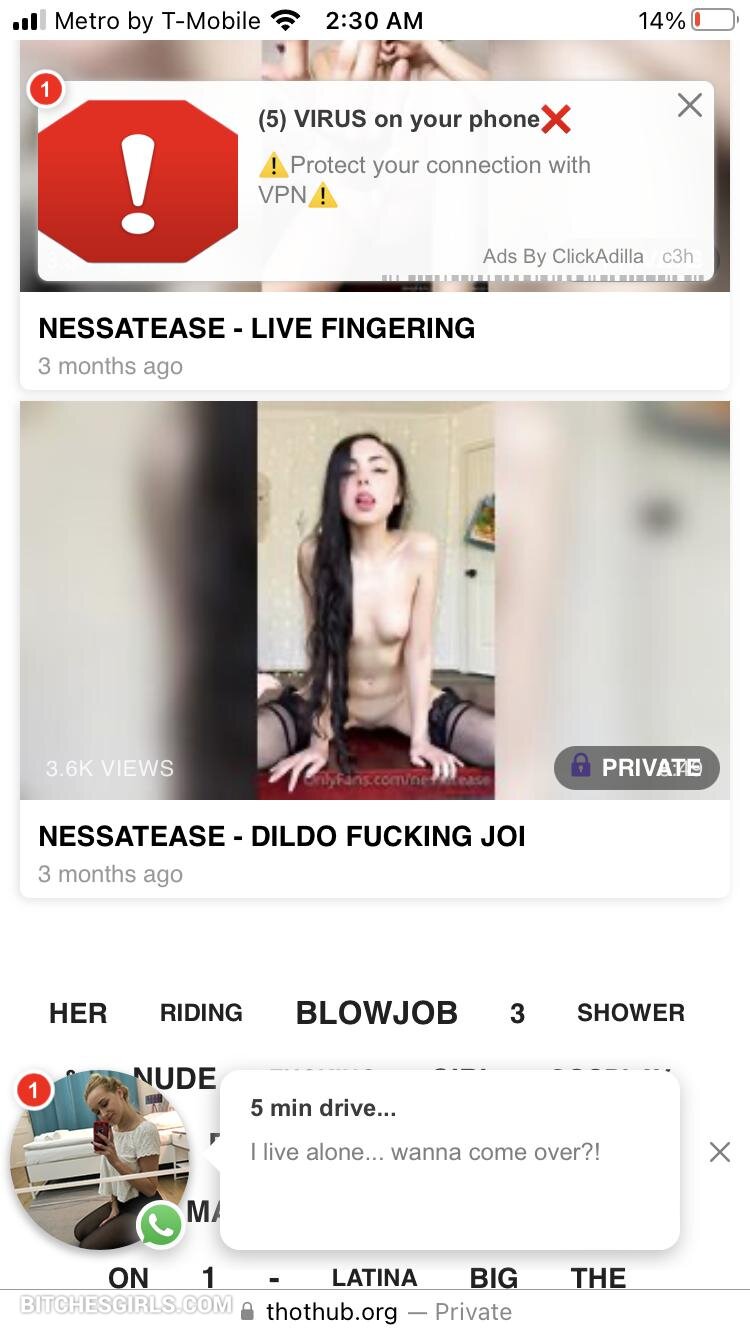This screenshot has width=750, height=1334.
Task: Select the SHOWER tag
Action: click(630, 1012)
